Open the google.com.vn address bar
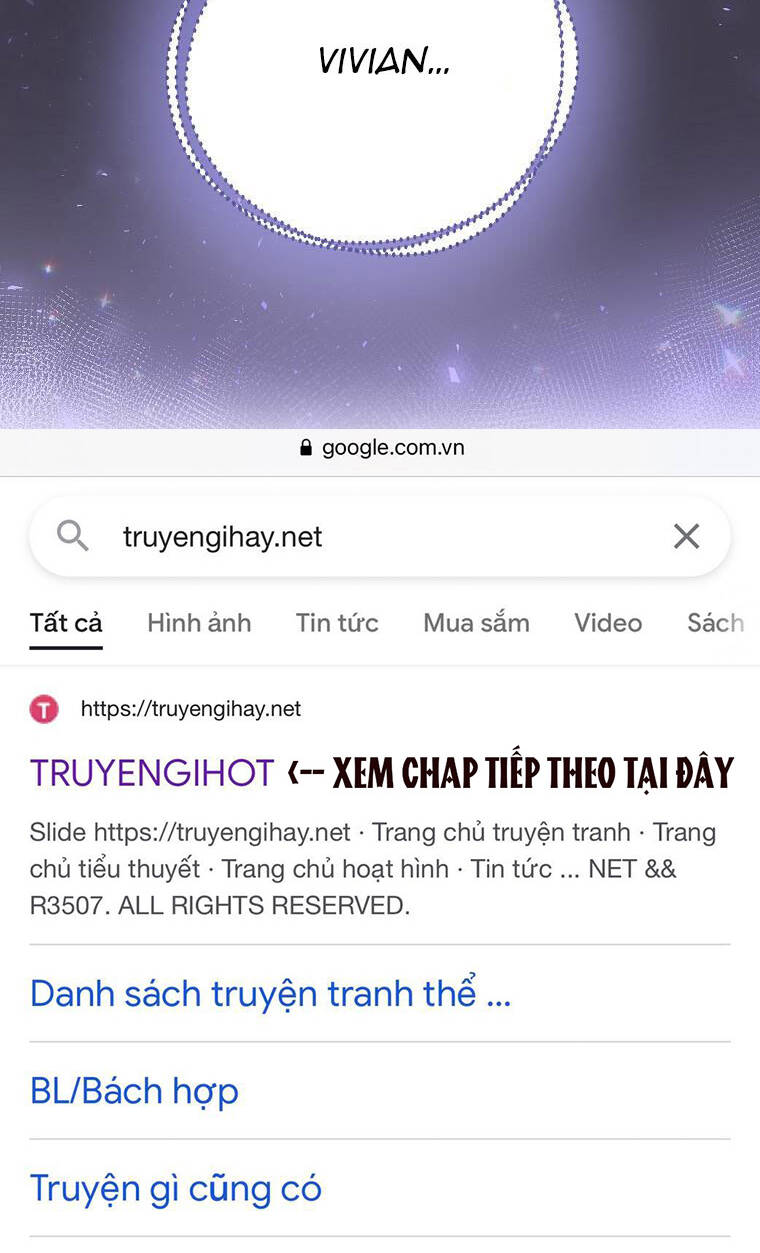Viewport: 760px width, 1253px height. [x=390, y=447]
